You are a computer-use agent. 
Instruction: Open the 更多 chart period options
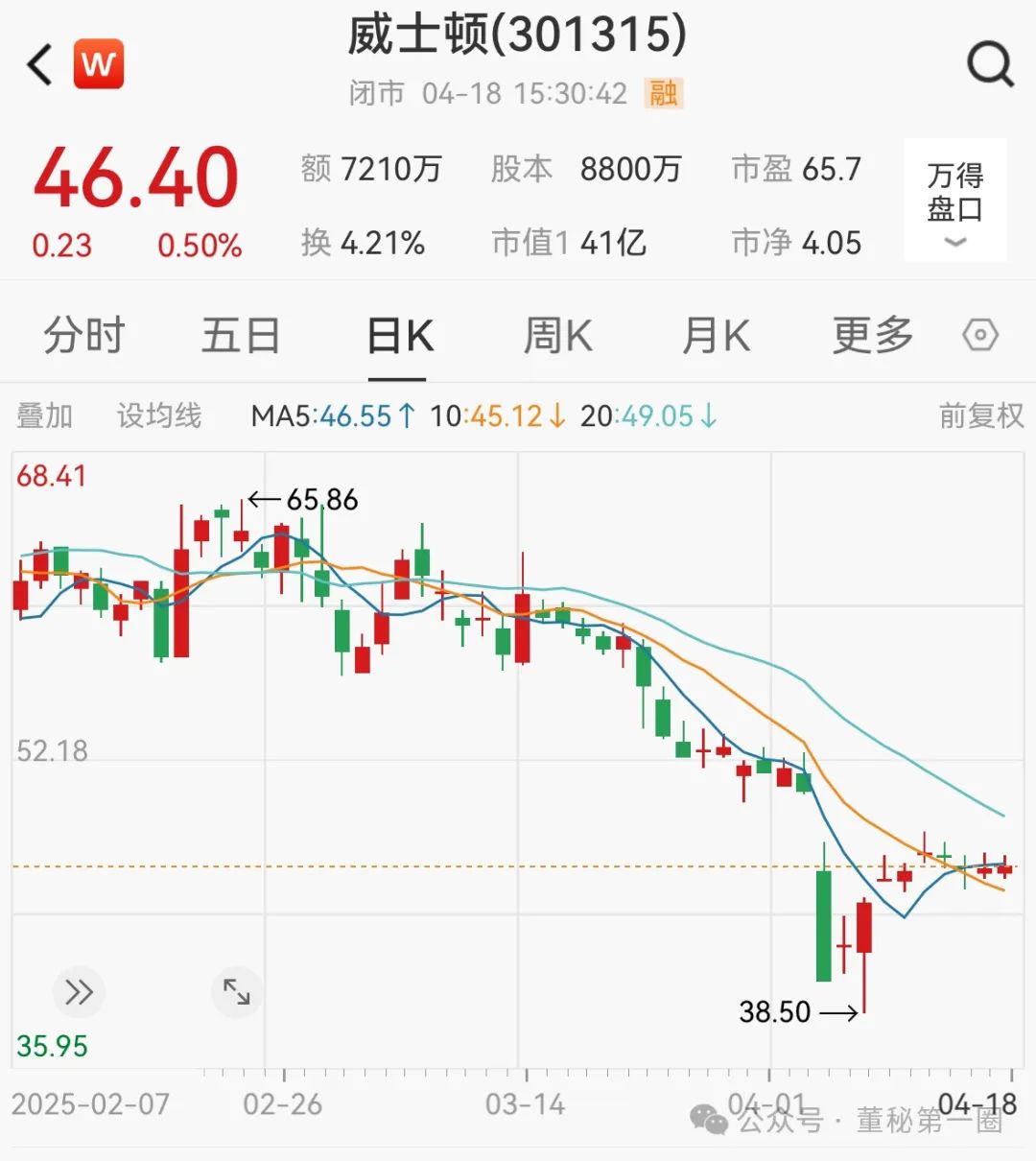click(x=873, y=336)
